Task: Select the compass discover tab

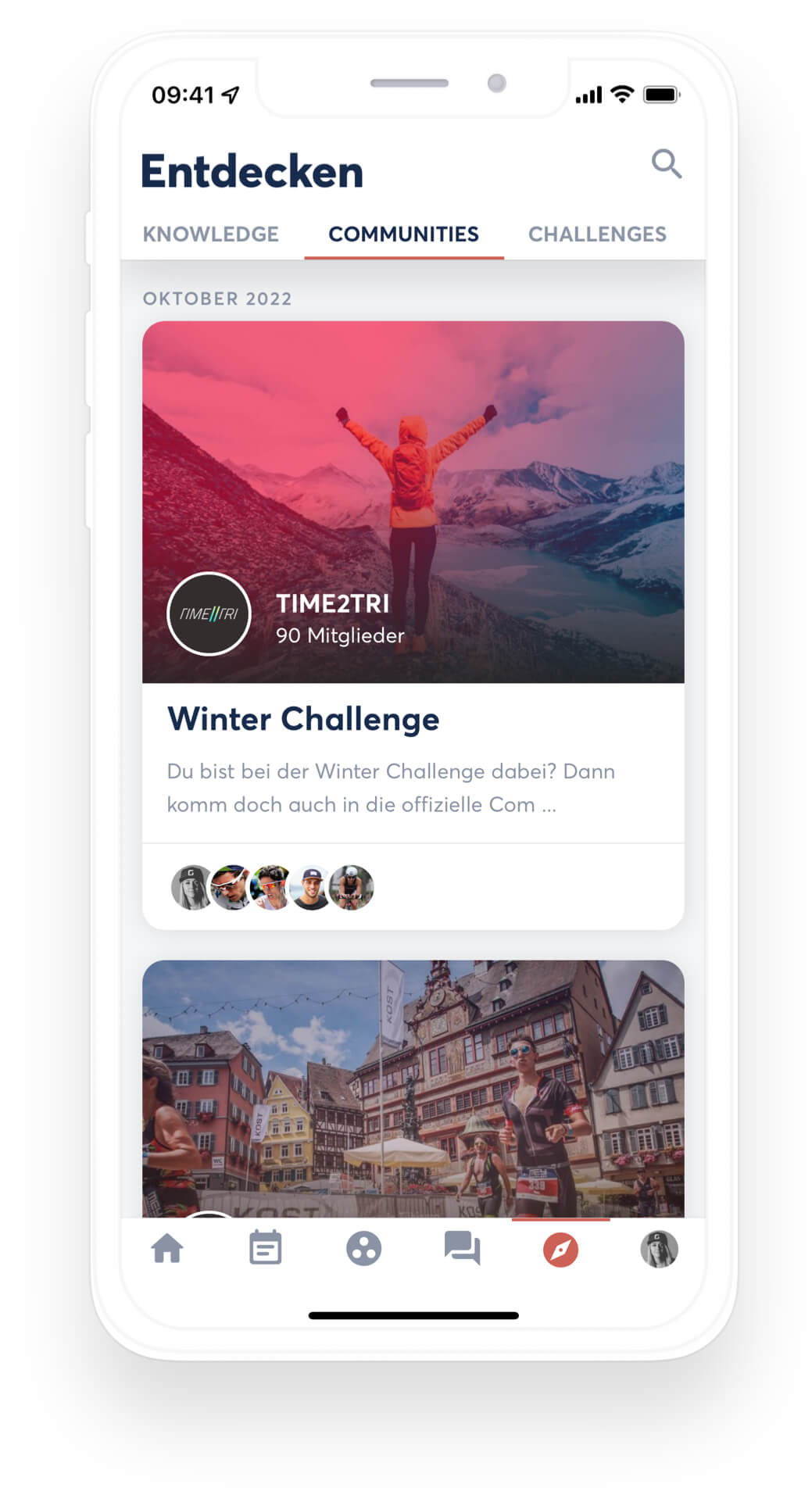Action: coord(560,1250)
